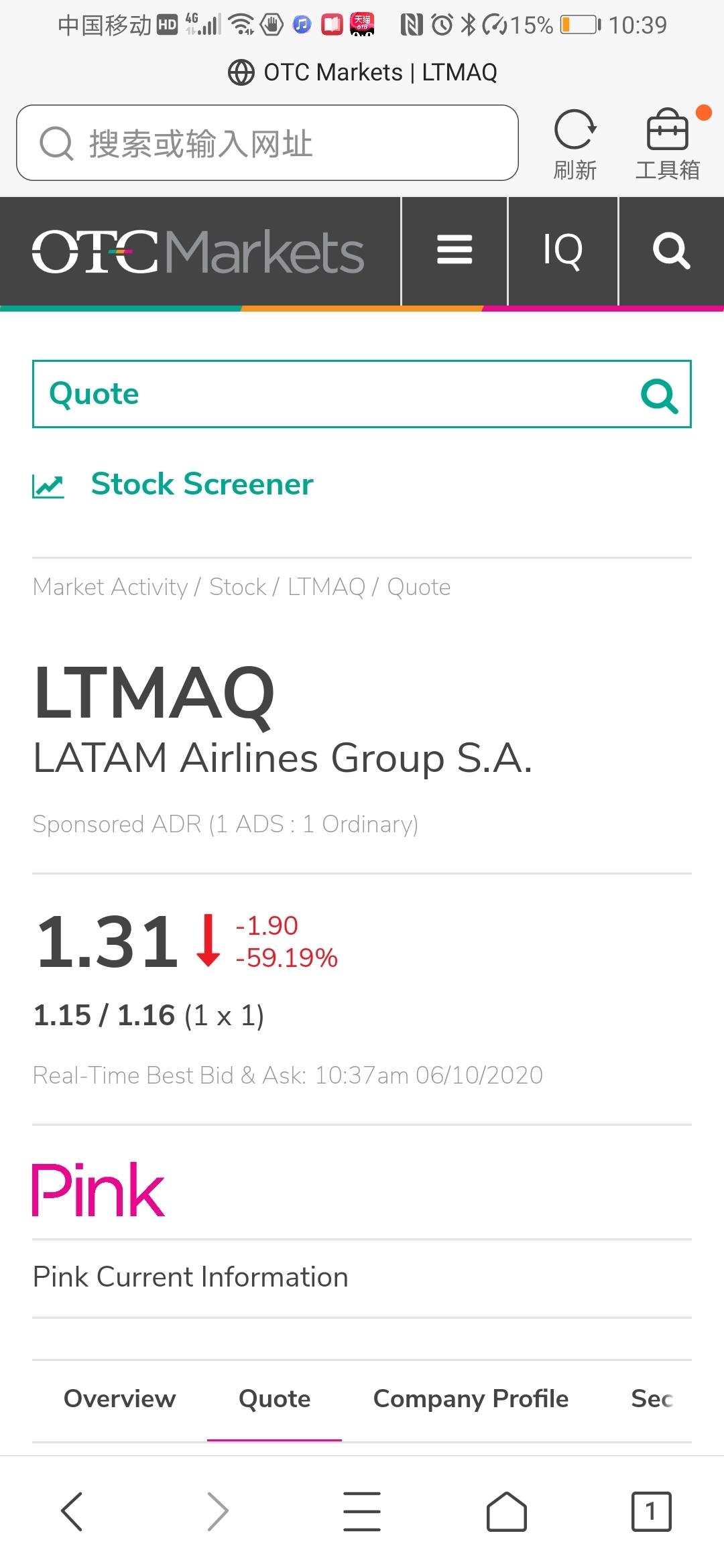The image size is (724, 1568).
Task: Tap the header search magnifier icon
Action: pos(671,251)
